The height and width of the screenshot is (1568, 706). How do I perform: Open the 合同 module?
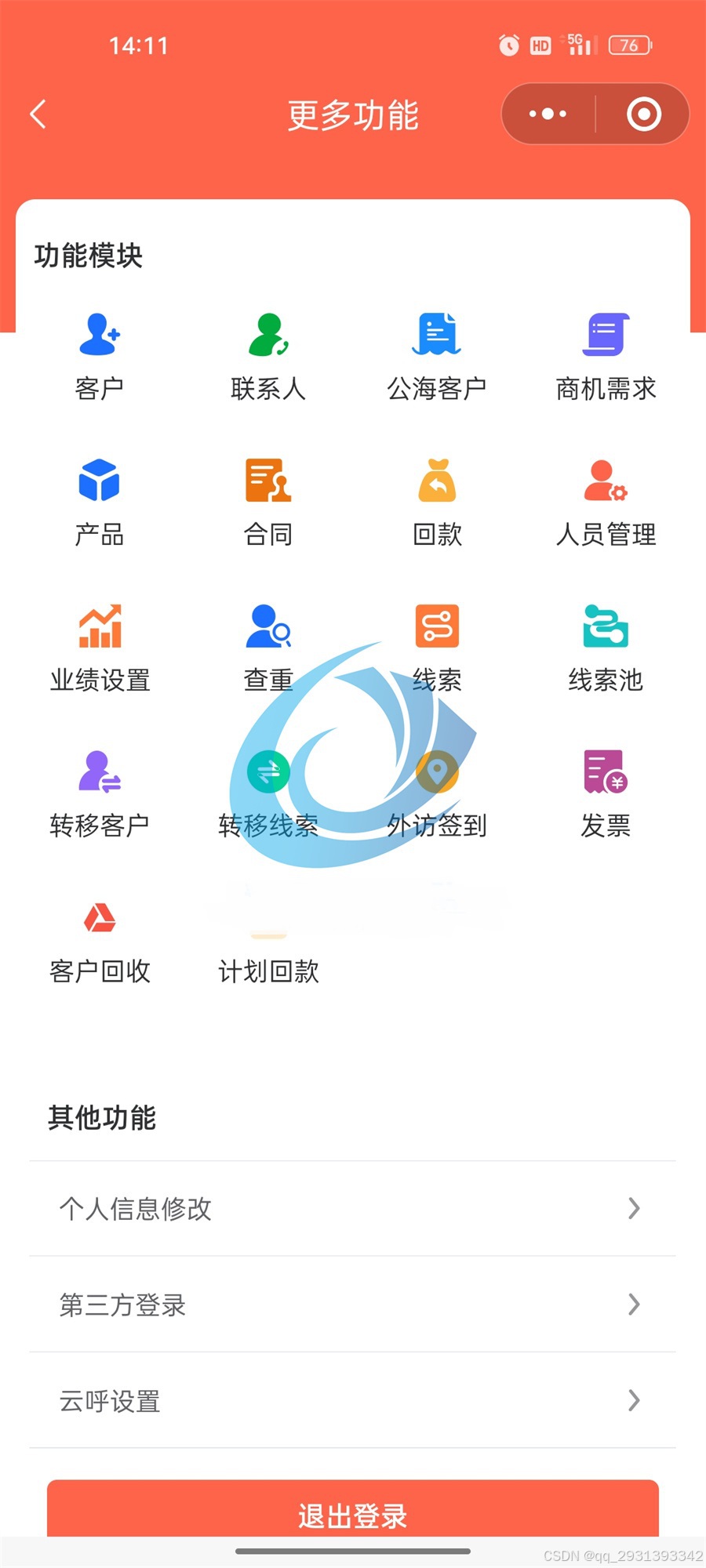click(268, 500)
